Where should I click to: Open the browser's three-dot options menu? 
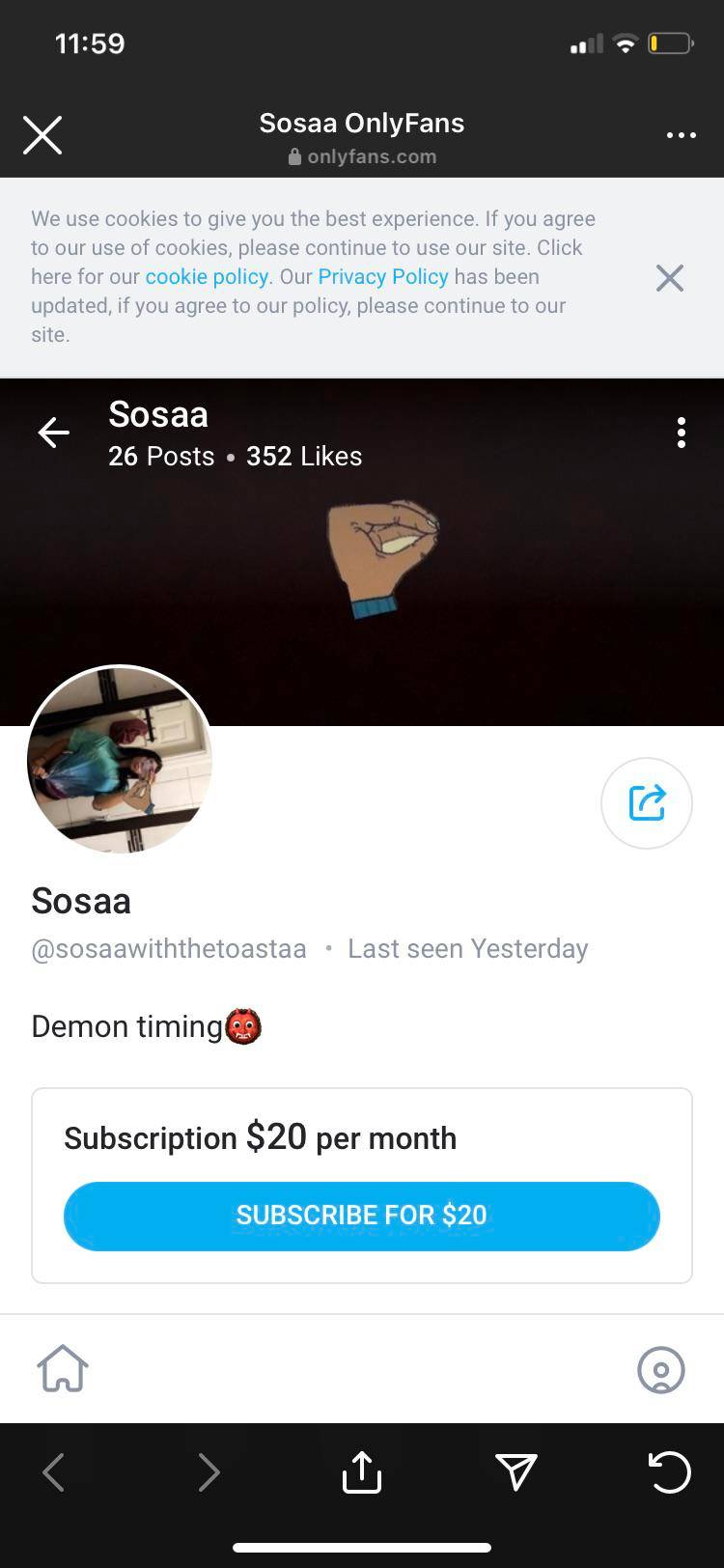tap(681, 135)
